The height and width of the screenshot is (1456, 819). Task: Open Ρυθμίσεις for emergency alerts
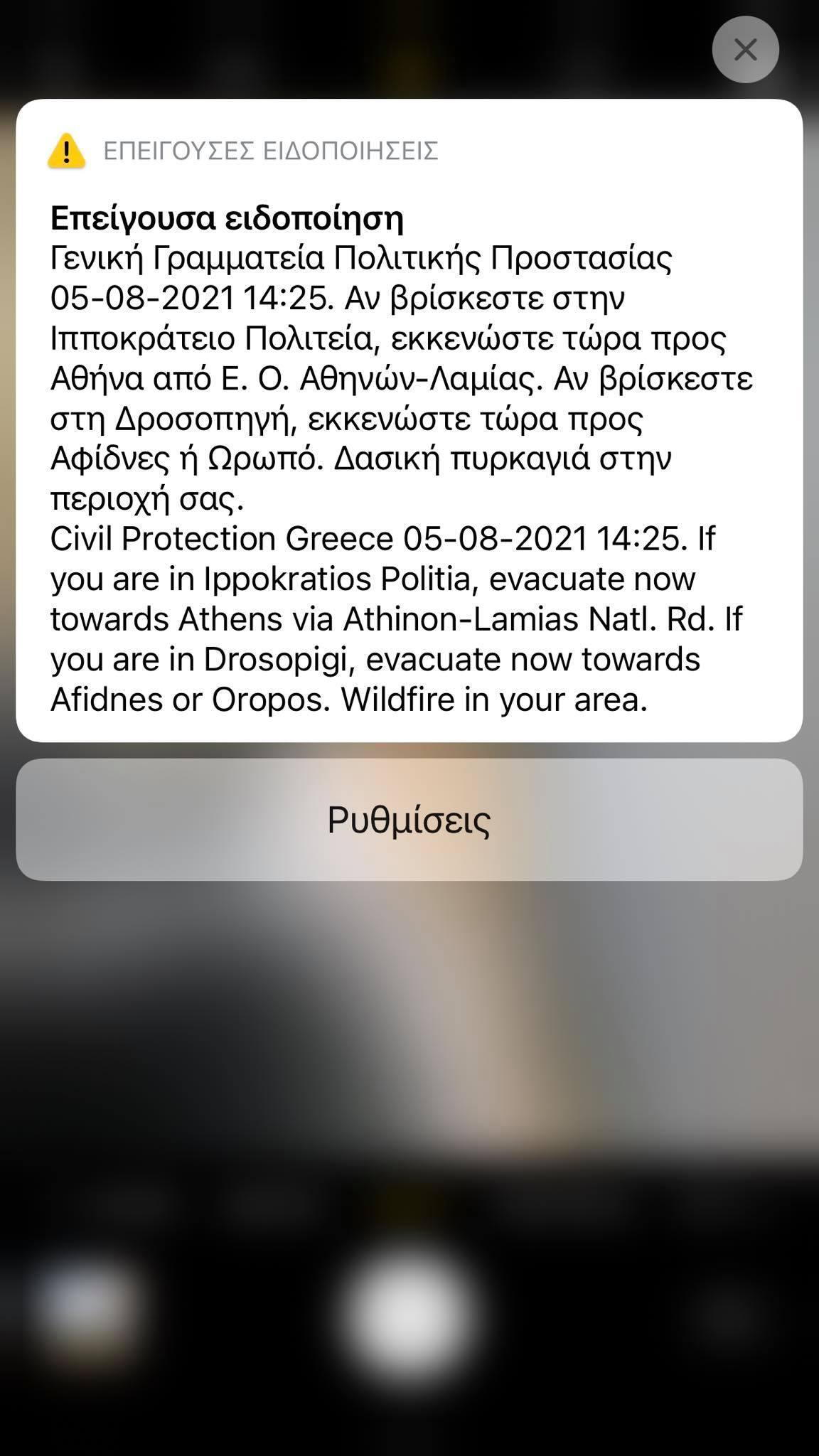coord(409,820)
